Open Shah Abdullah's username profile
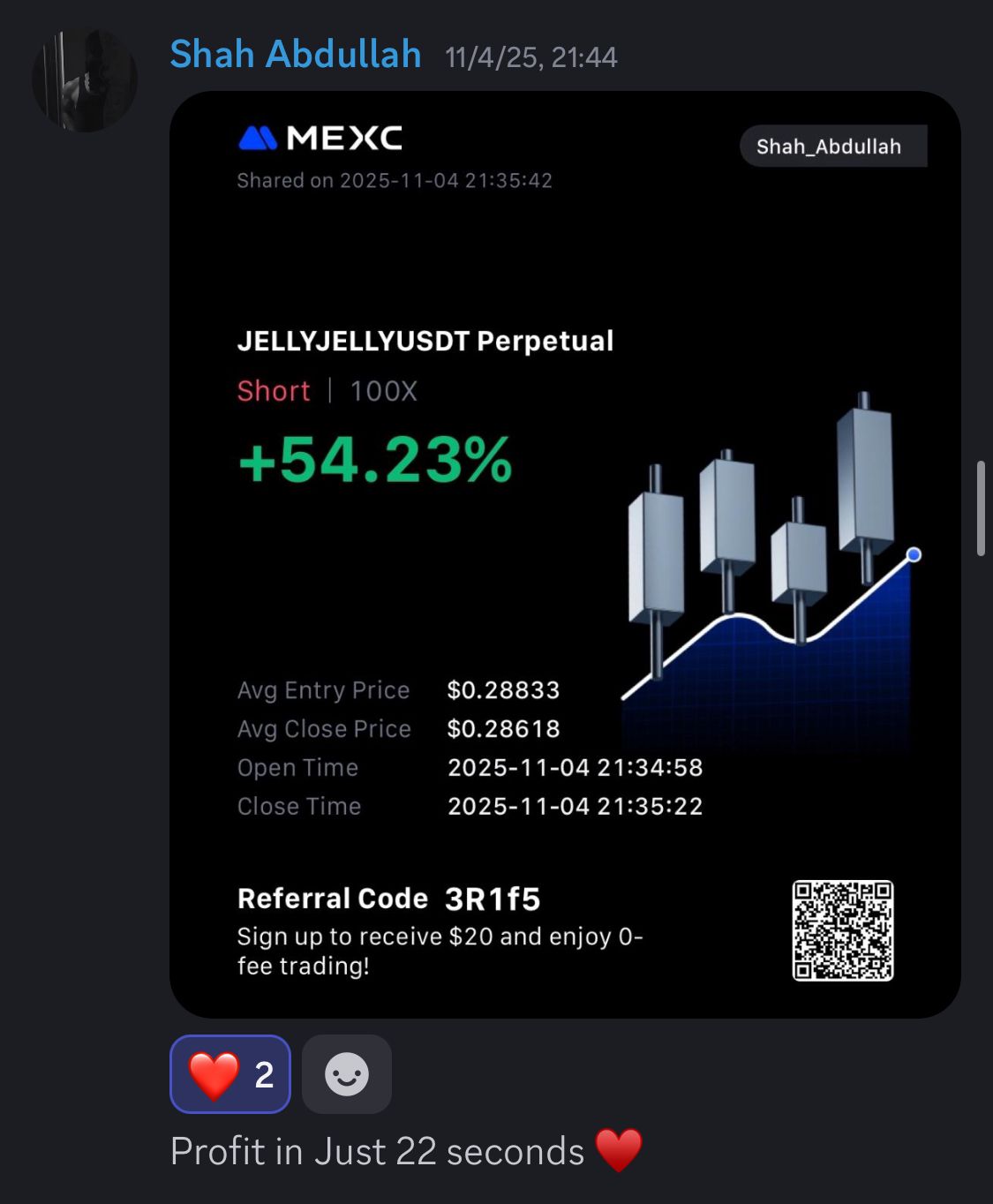 pyautogui.click(x=295, y=55)
